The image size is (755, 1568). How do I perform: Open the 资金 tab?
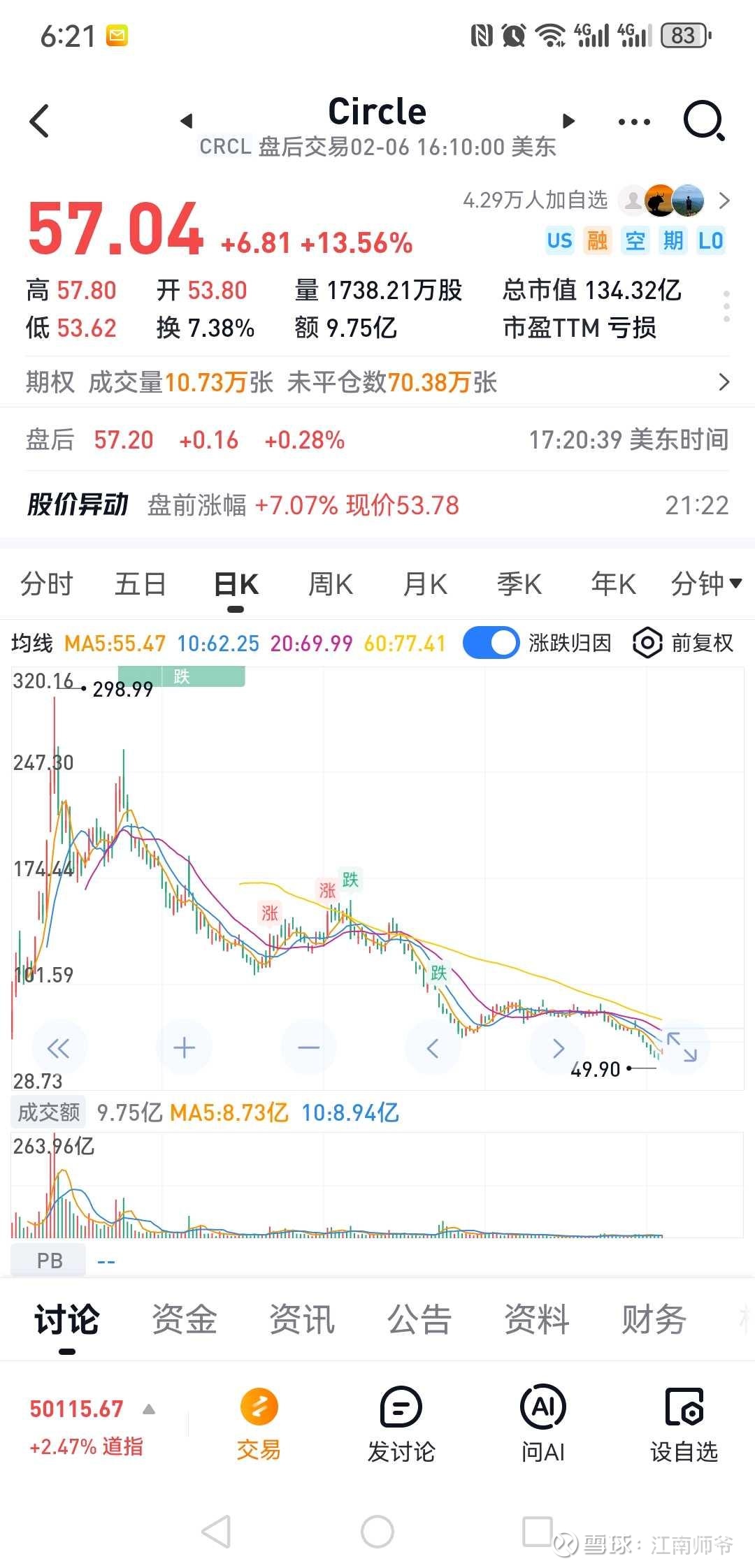click(185, 1320)
